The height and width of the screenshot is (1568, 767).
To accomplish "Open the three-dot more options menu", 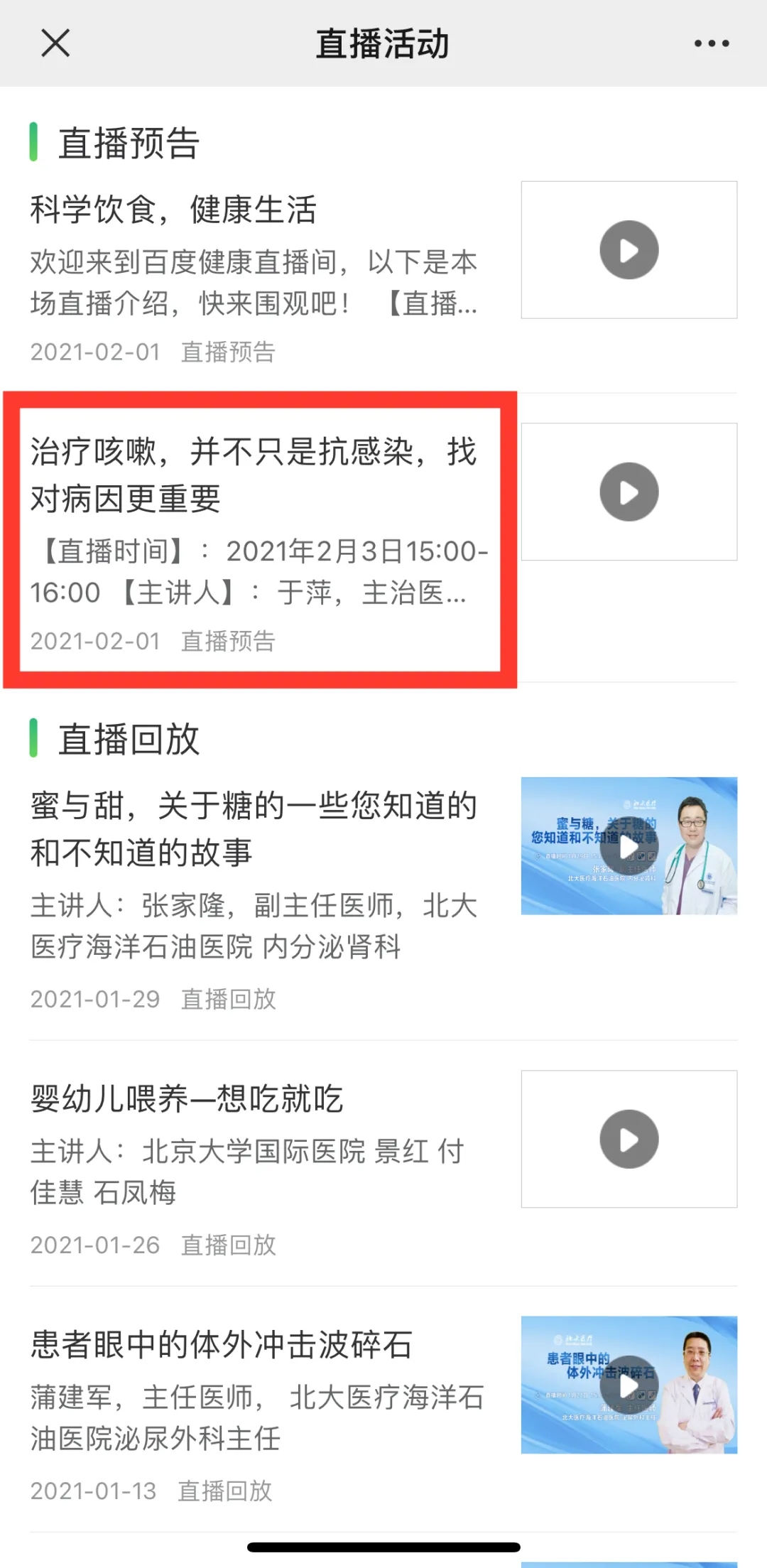I will click(712, 43).
